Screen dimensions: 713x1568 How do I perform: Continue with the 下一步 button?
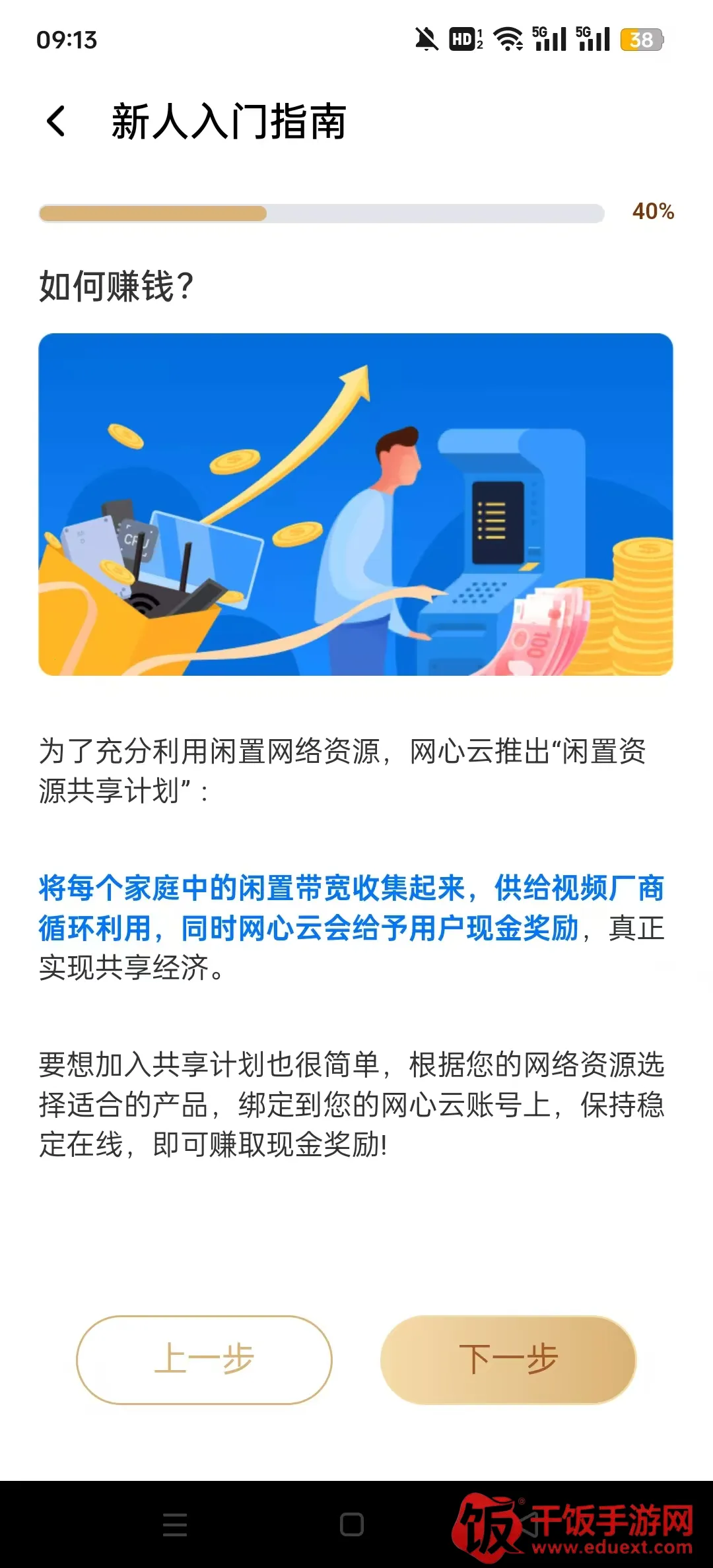[508, 1359]
